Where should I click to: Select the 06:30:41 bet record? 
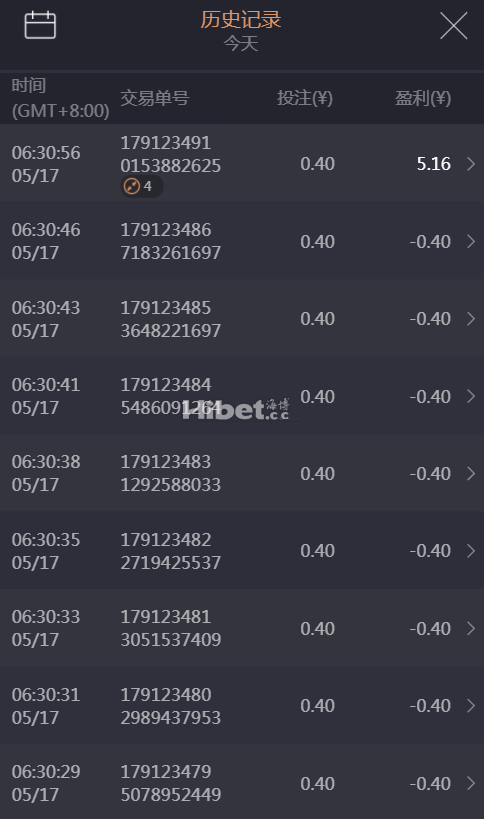(242, 395)
